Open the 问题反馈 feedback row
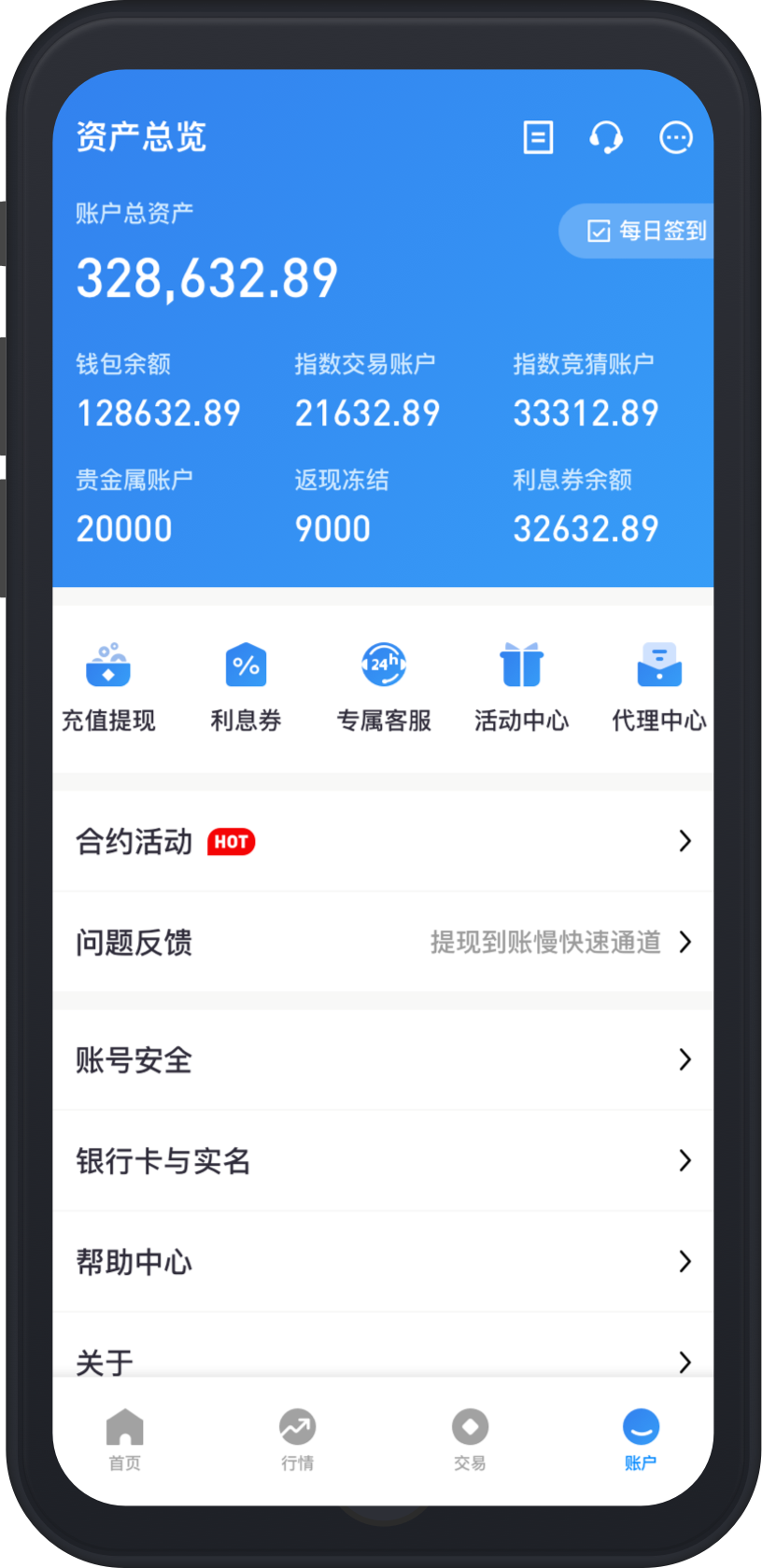The height and width of the screenshot is (1568, 762). (x=383, y=943)
